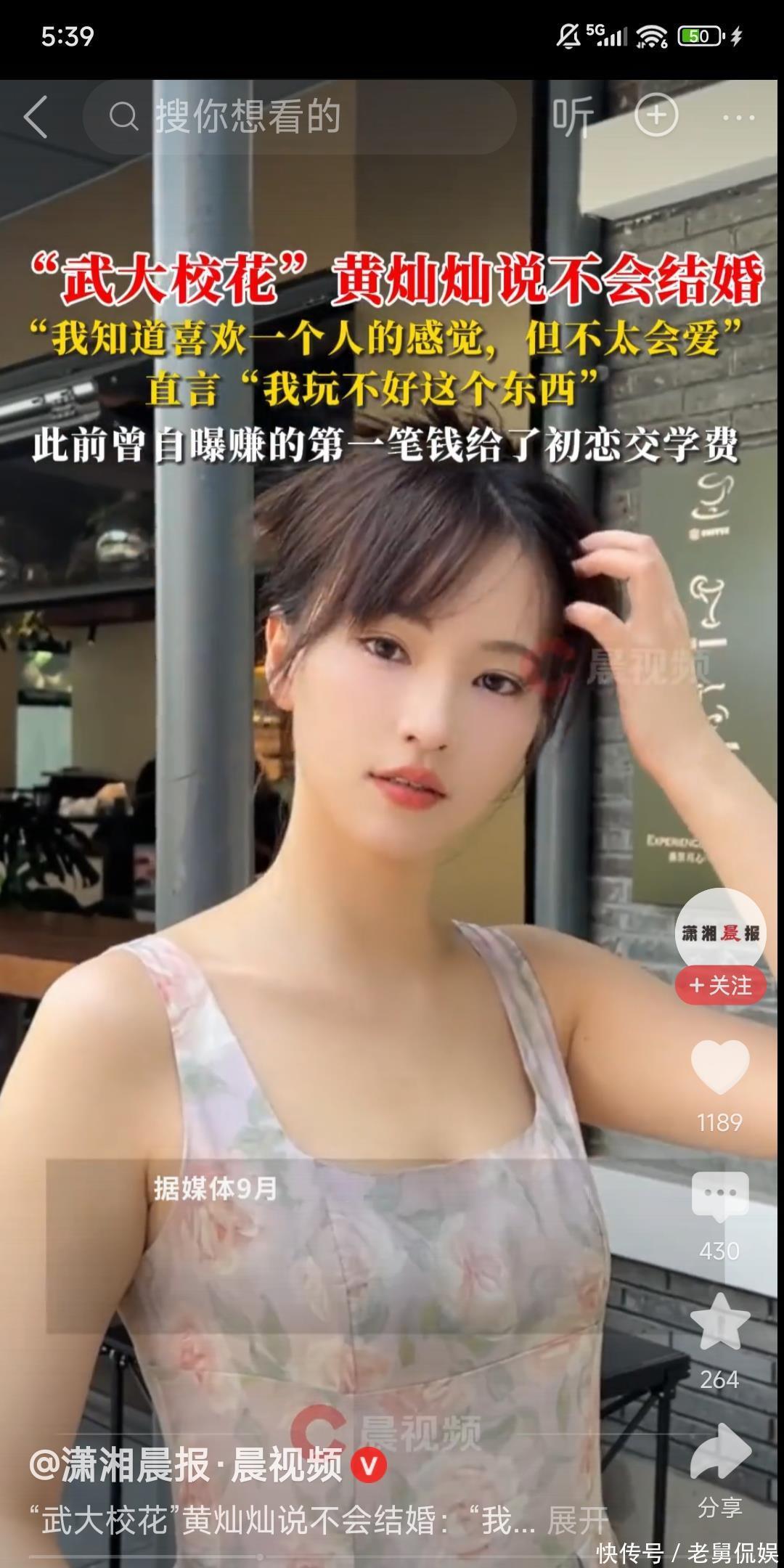
Task: Open the three-dot overflow menu
Action: (x=738, y=117)
